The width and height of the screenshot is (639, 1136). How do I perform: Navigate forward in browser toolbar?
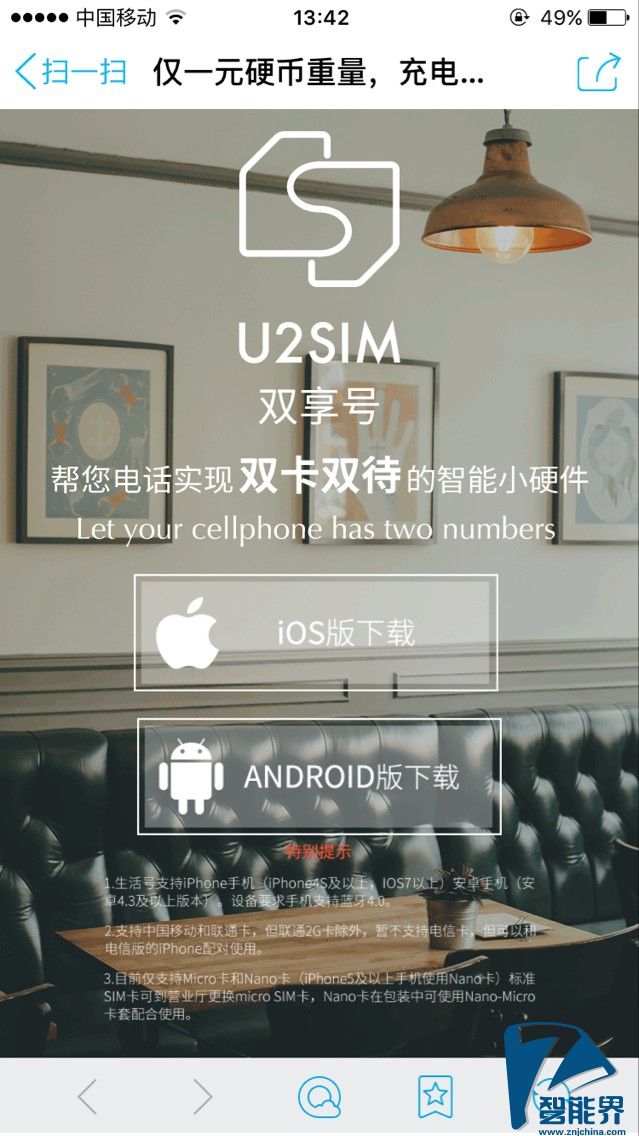[x=203, y=1097]
